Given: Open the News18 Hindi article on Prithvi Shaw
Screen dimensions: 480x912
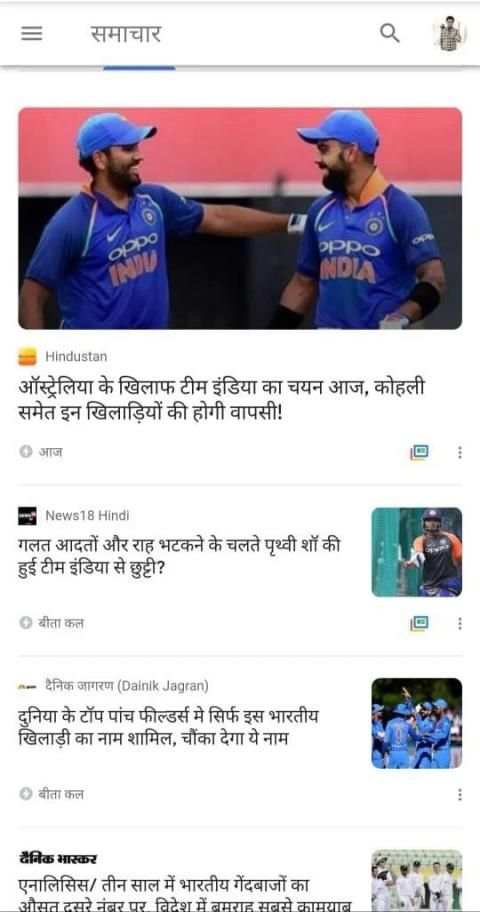Looking at the screenshot, I should [x=180, y=556].
